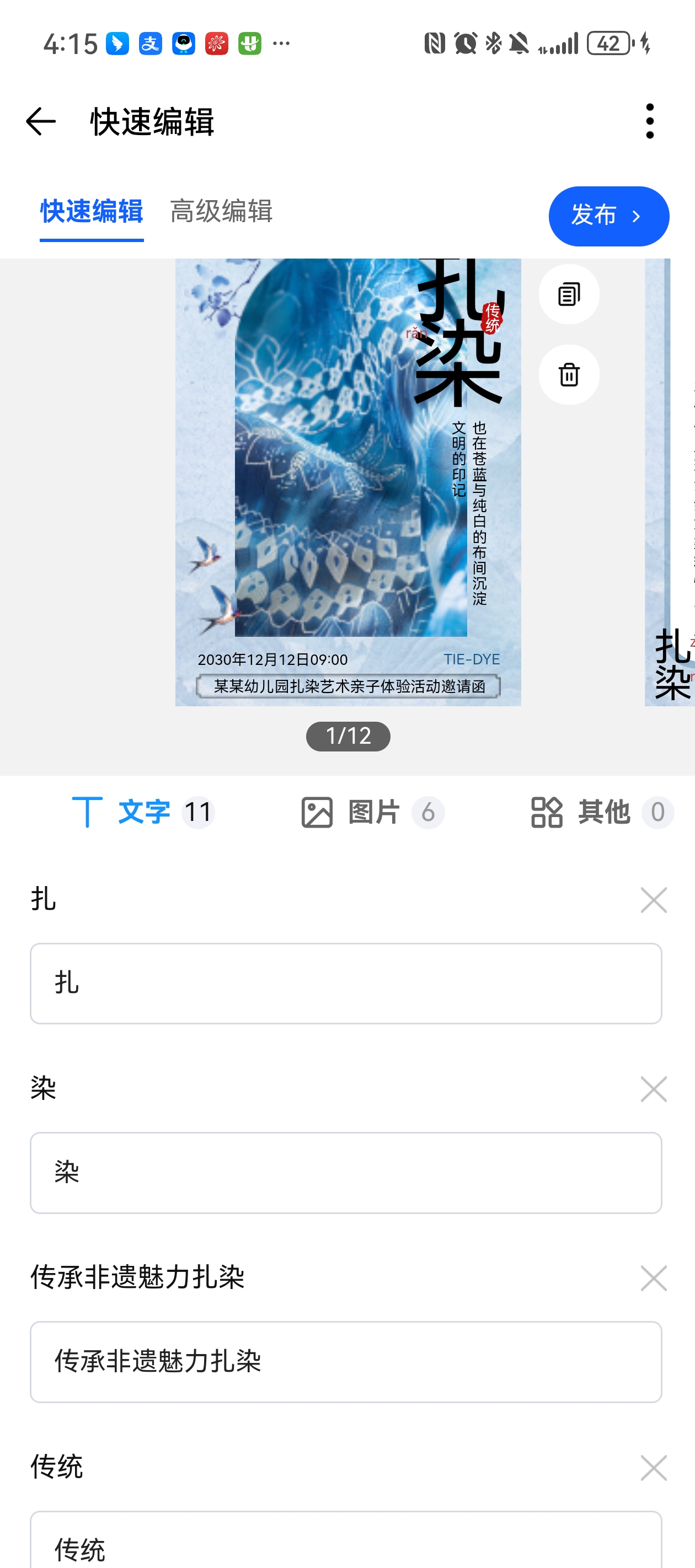The image size is (695, 1568).
Task: Edit the 传承非遗魅力扎染 text field
Action: pos(346,1362)
